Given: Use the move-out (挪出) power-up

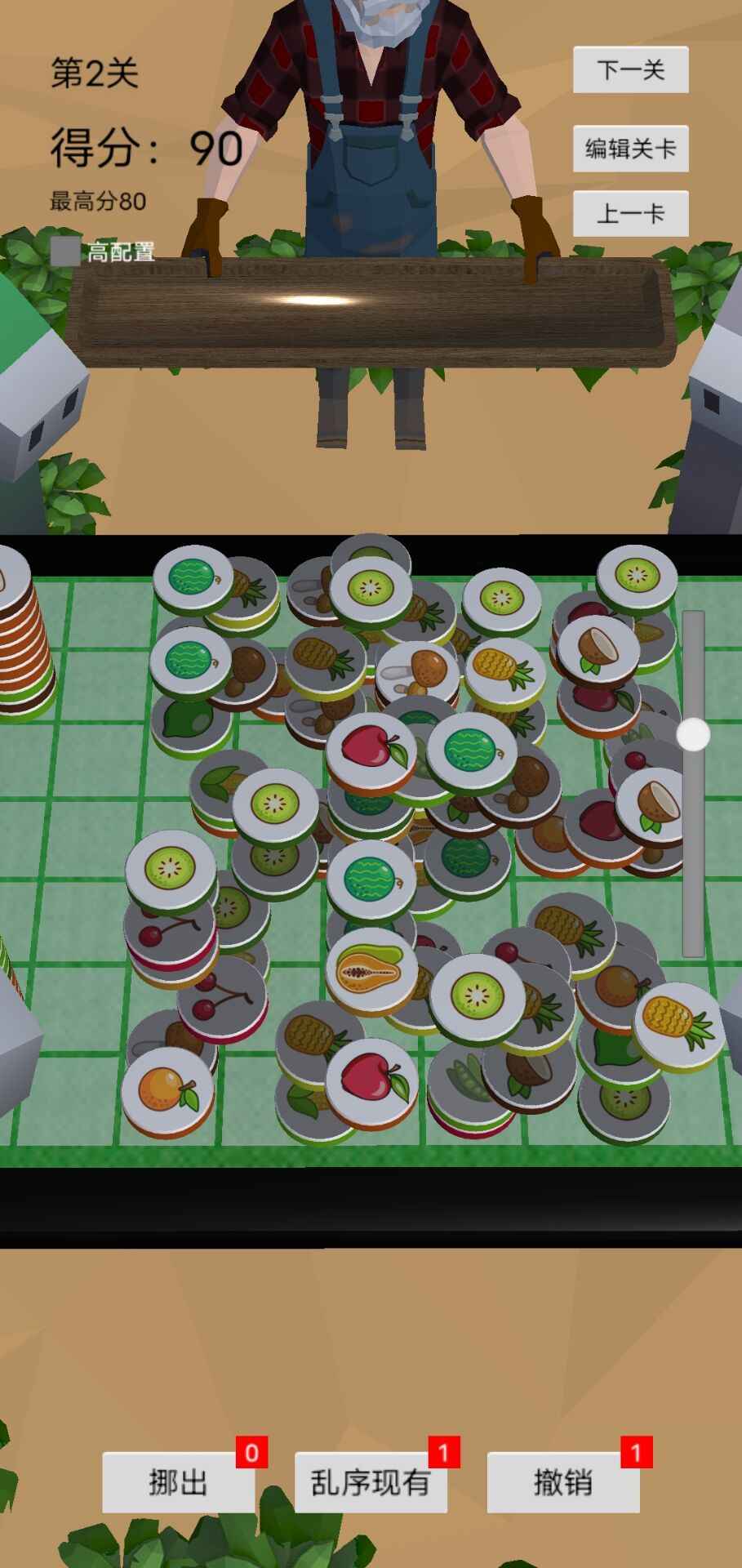Looking at the screenshot, I should coord(178,1481).
